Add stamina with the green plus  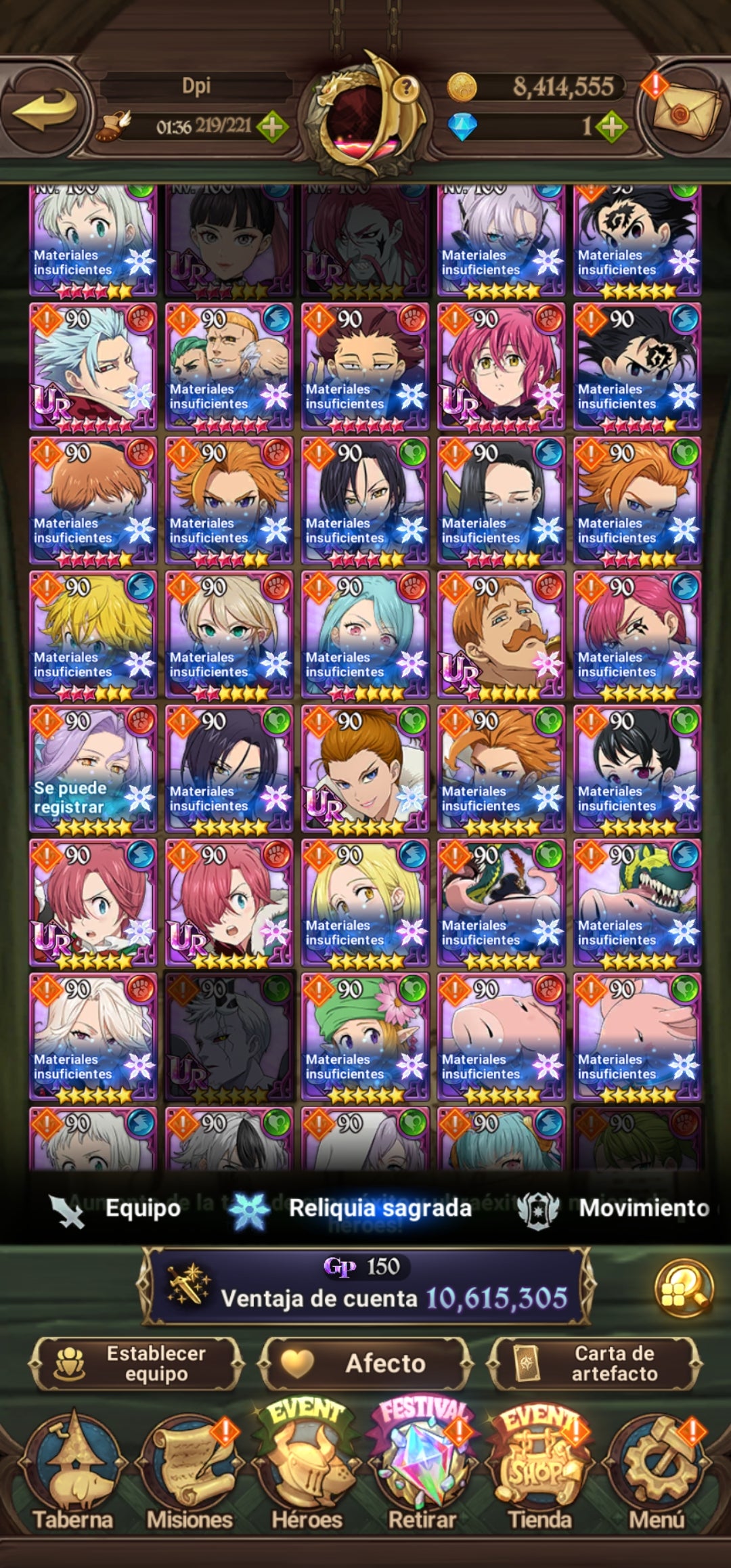click(272, 127)
